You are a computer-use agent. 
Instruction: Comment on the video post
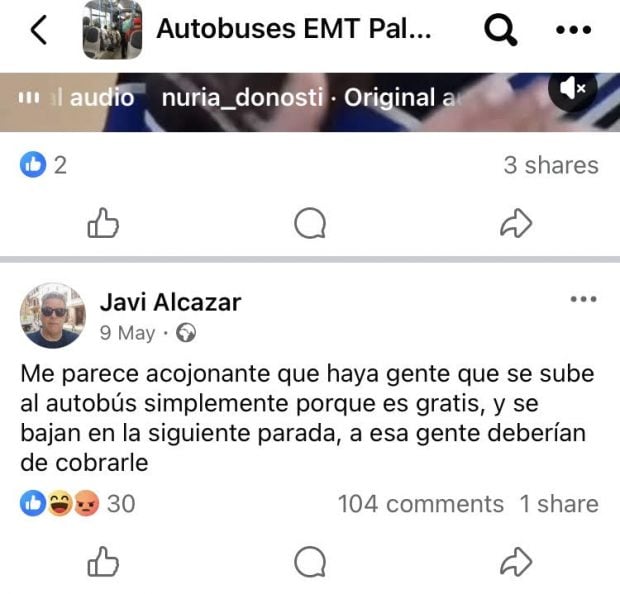click(310, 225)
